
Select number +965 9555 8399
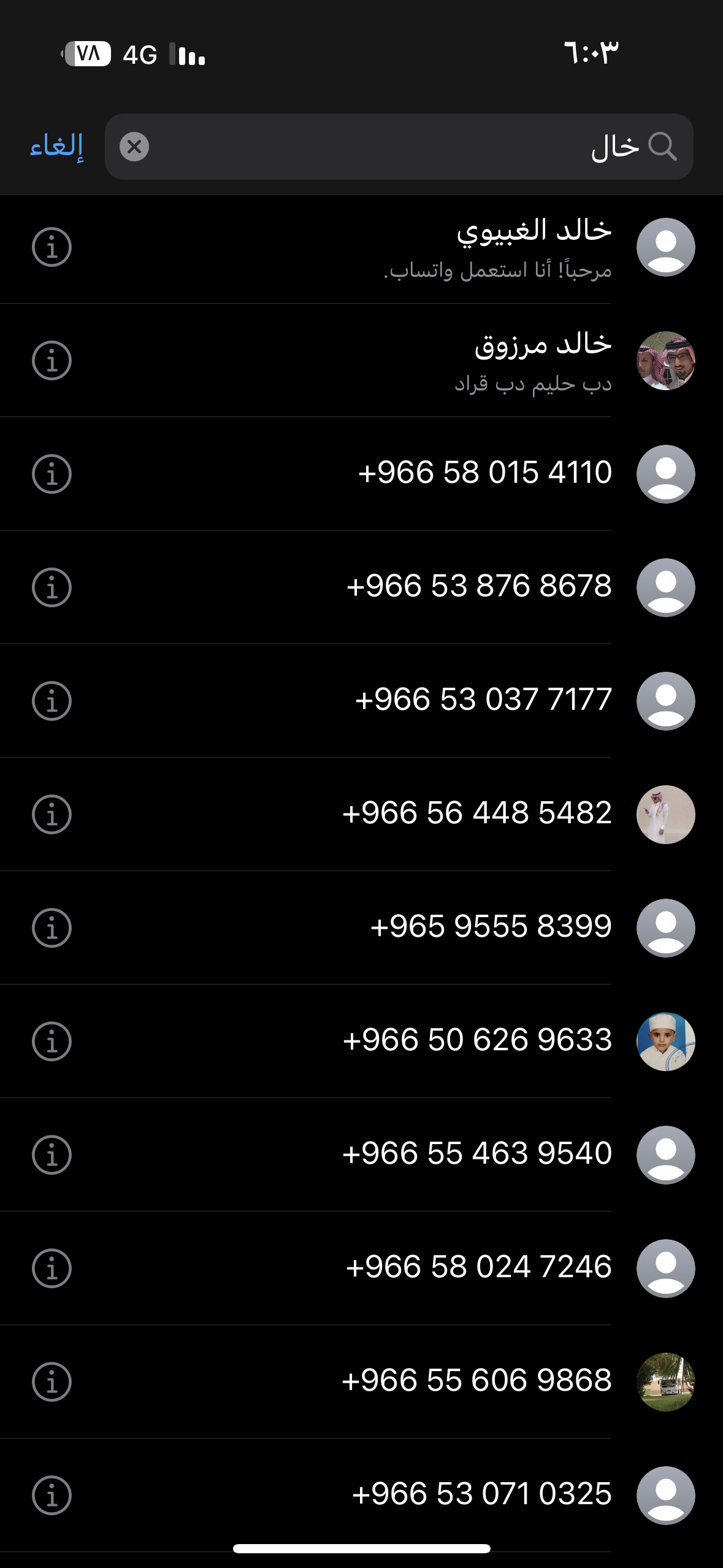pos(491,927)
